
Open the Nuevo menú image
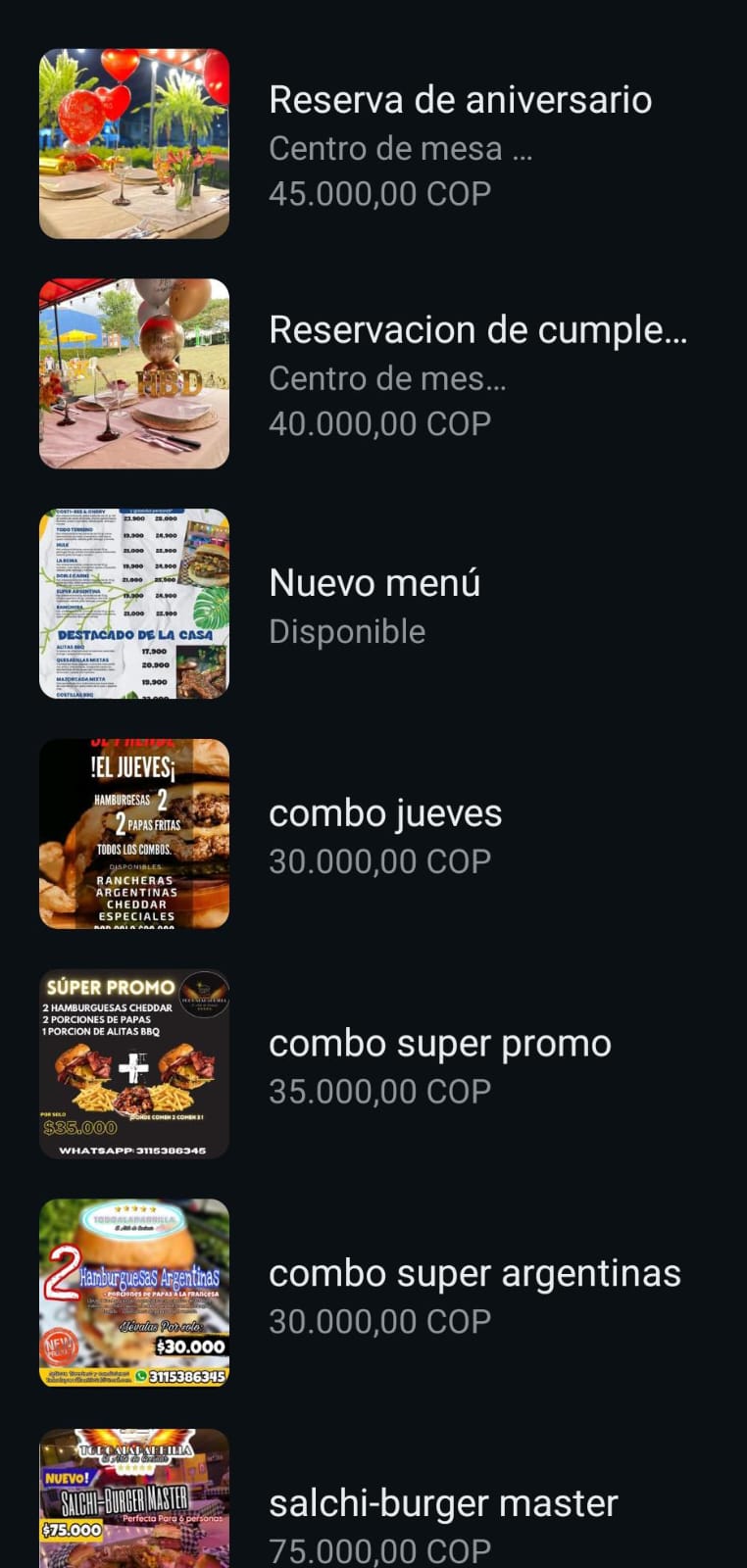134,604
